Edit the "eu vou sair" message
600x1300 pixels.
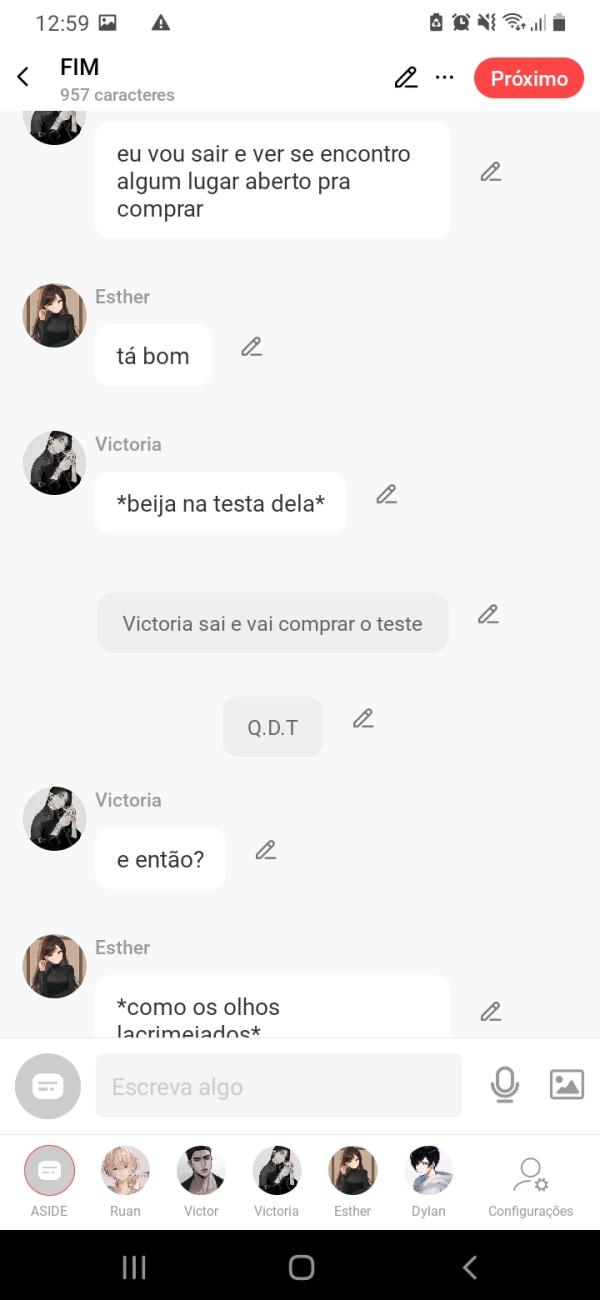click(x=490, y=172)
